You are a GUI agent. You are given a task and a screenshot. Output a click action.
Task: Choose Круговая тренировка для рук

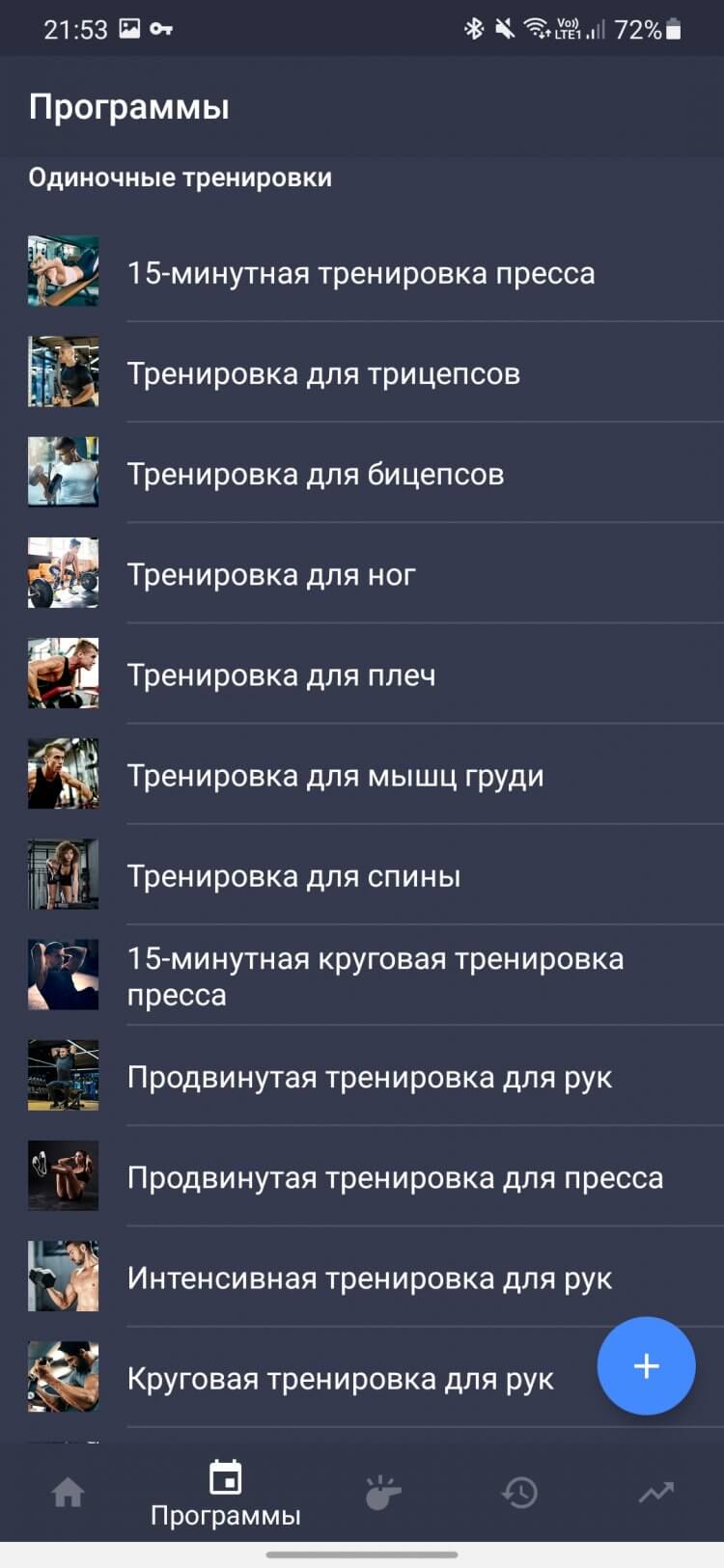[340, 1378]
